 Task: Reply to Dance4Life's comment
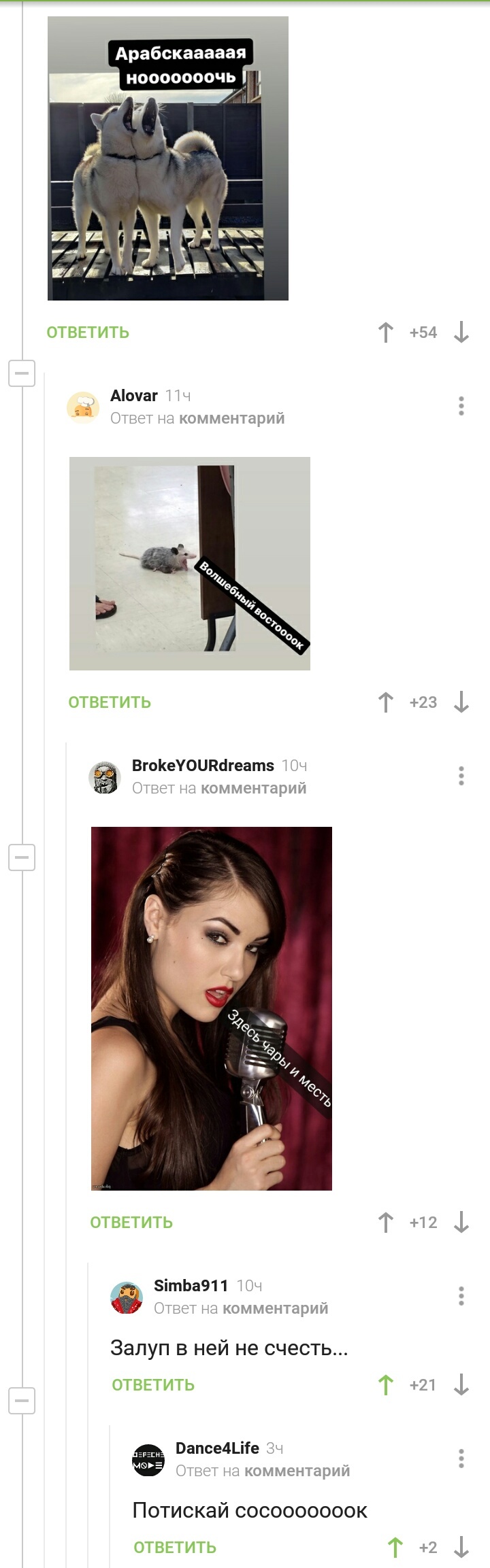(x=175, y=1548)
